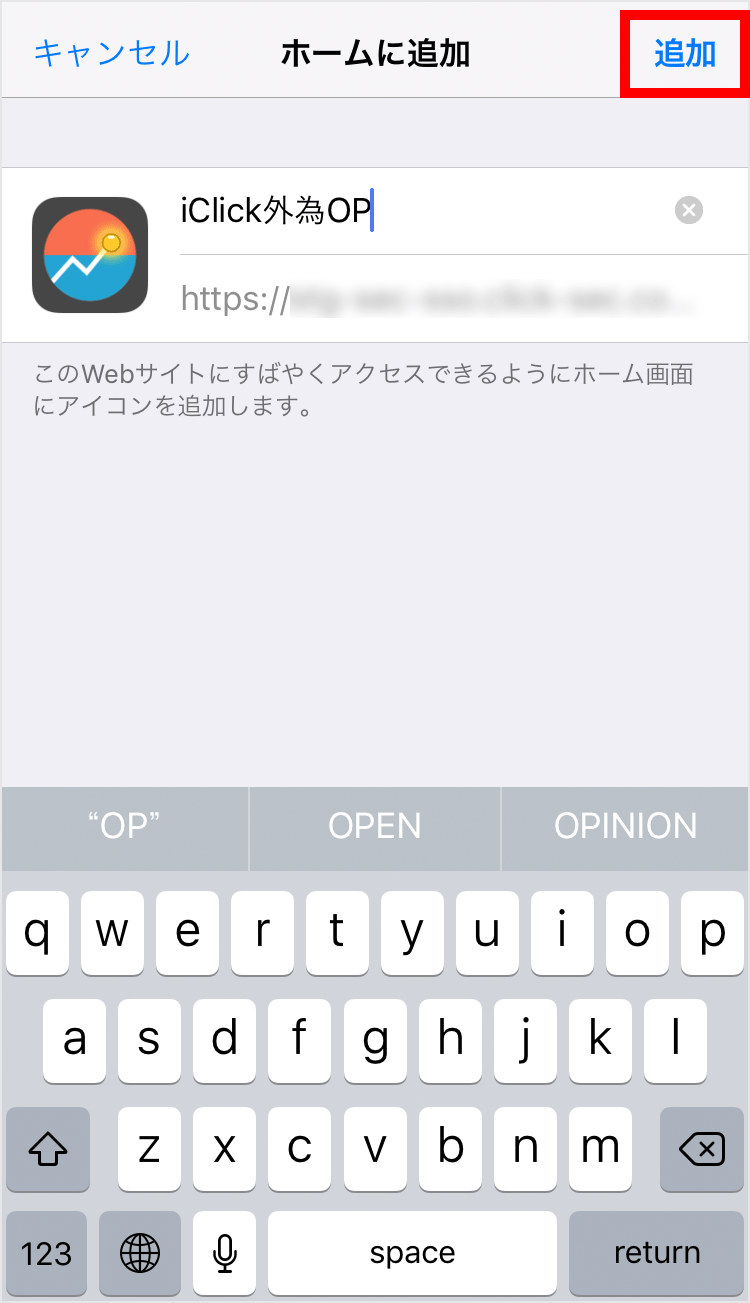
Task: Clear the name field text
Action: pos(689,210)
